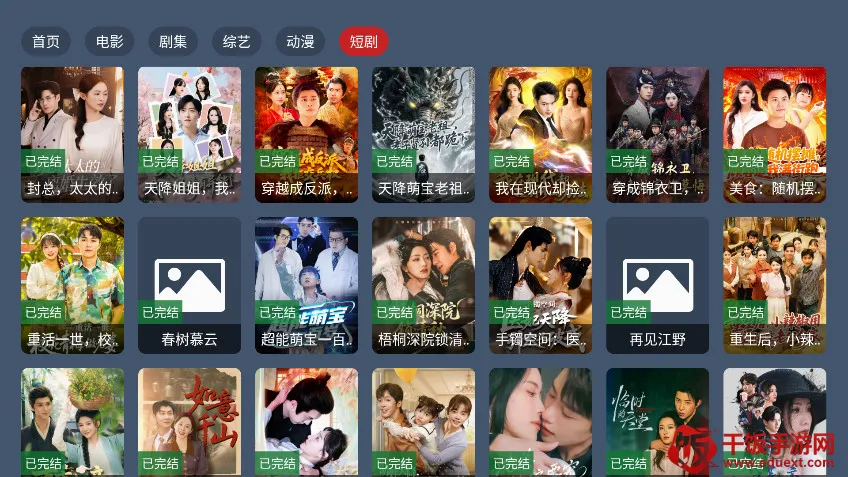
Task: Open the drama 我在现代却捡..
Action: point(541,135)
